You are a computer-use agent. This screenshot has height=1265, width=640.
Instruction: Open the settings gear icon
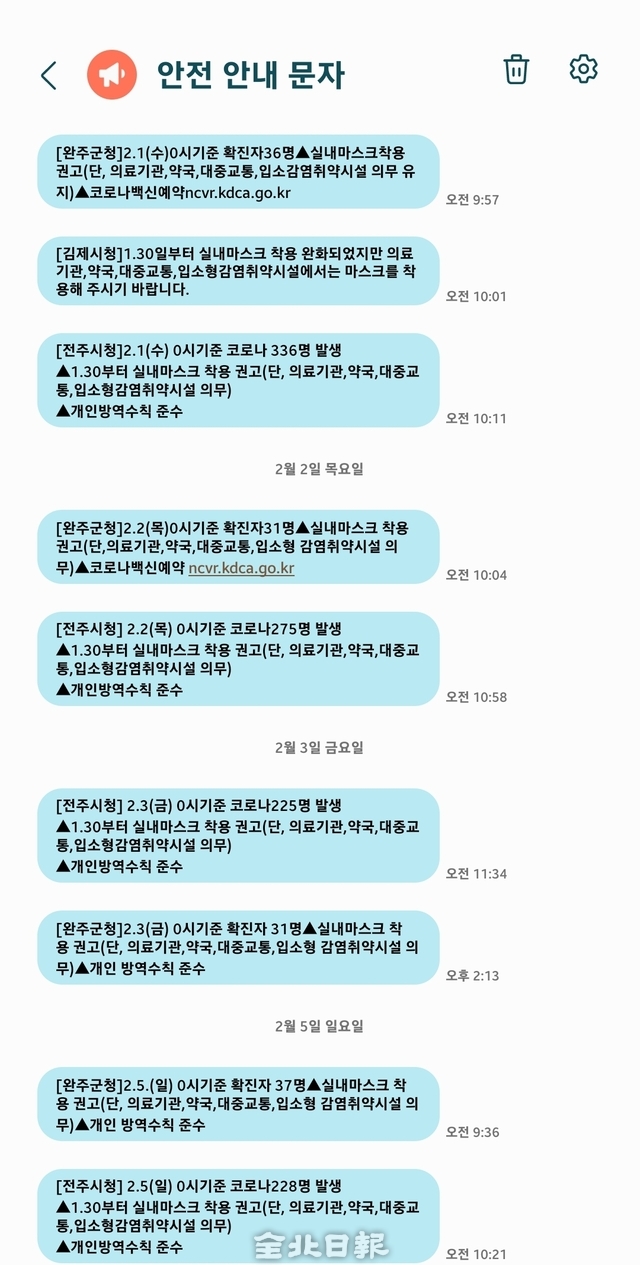tap(583, 69)
